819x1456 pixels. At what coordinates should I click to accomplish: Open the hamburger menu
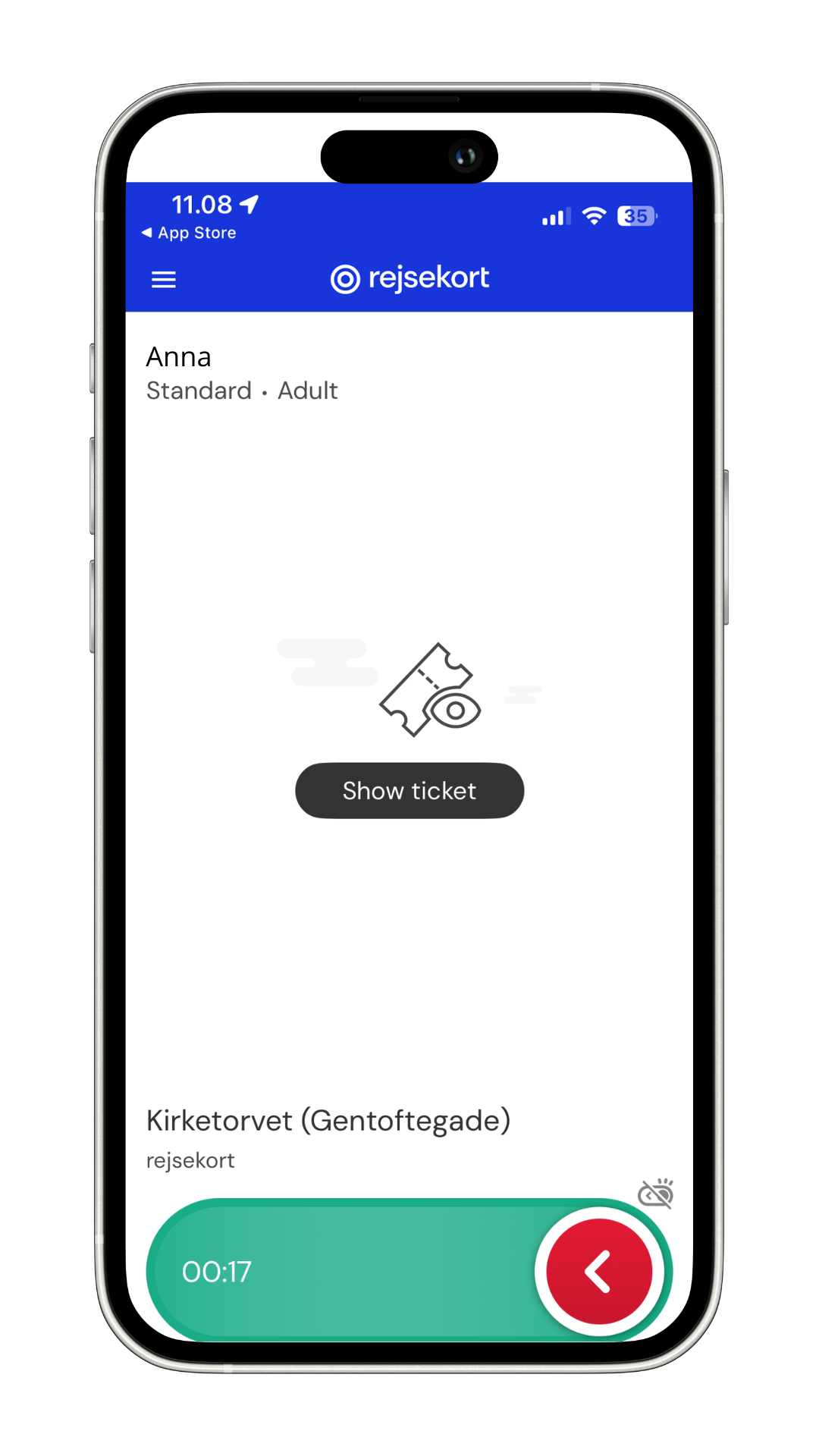click(164, 280)
